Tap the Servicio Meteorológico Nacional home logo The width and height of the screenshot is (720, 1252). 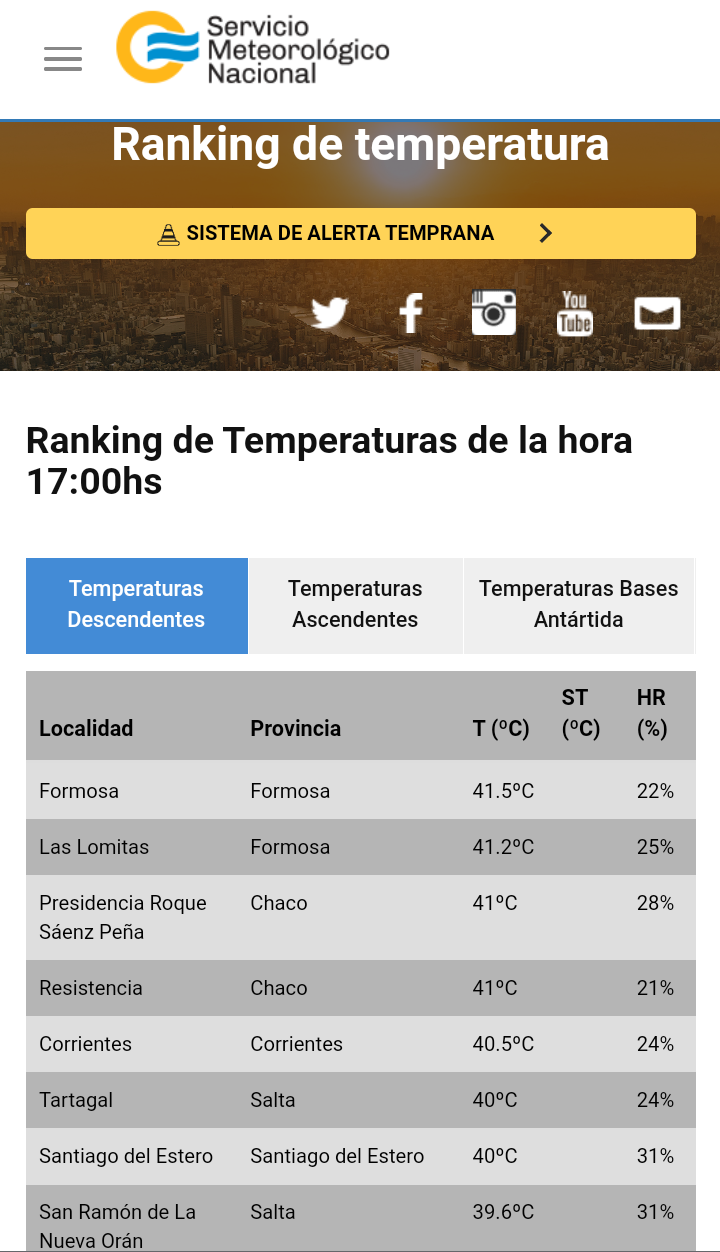click(x=253, y=48)
